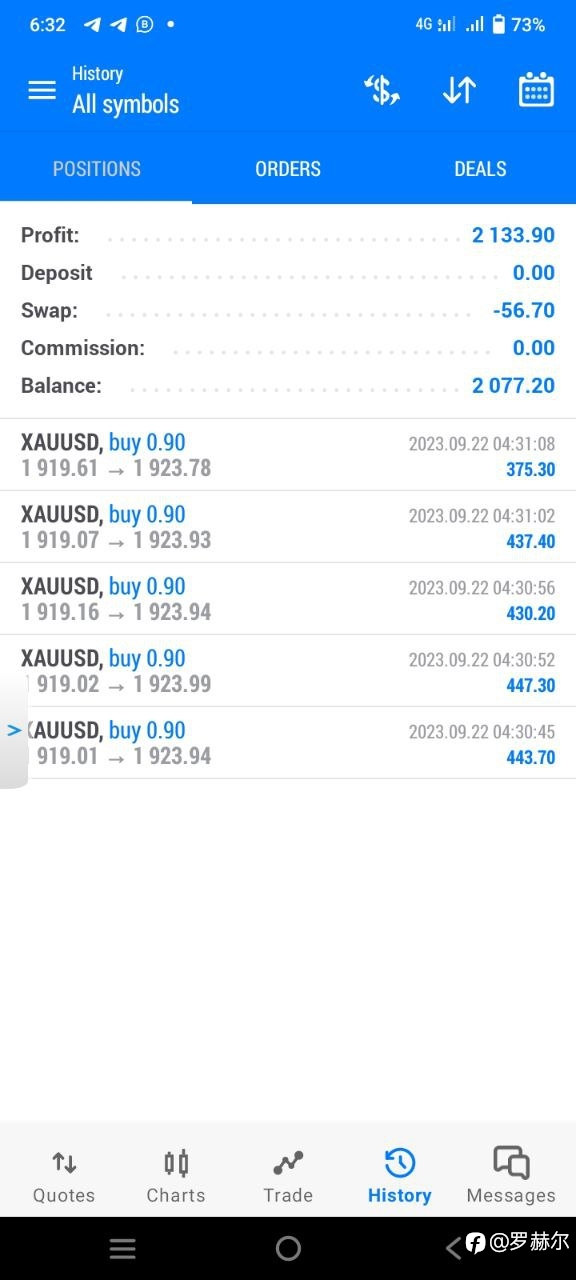Open the calendar date range picker
576x1280 pixels.
pyautogui.click(x=536, y=90)
